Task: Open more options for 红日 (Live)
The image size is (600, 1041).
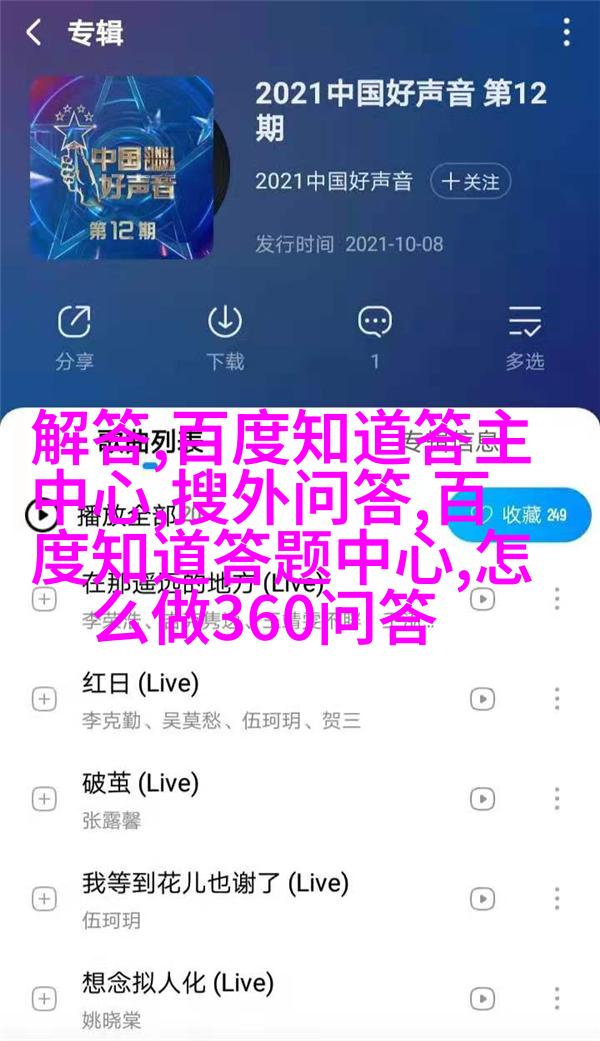Action: coord(556,698)
